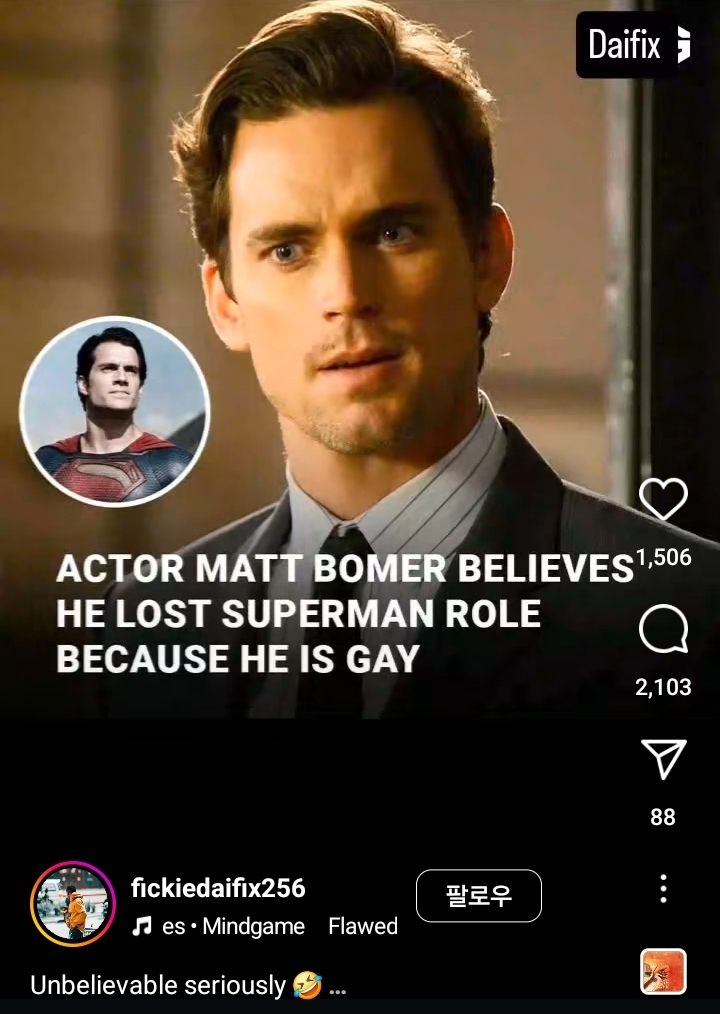Open the fickiedaifix256 username

218,888
